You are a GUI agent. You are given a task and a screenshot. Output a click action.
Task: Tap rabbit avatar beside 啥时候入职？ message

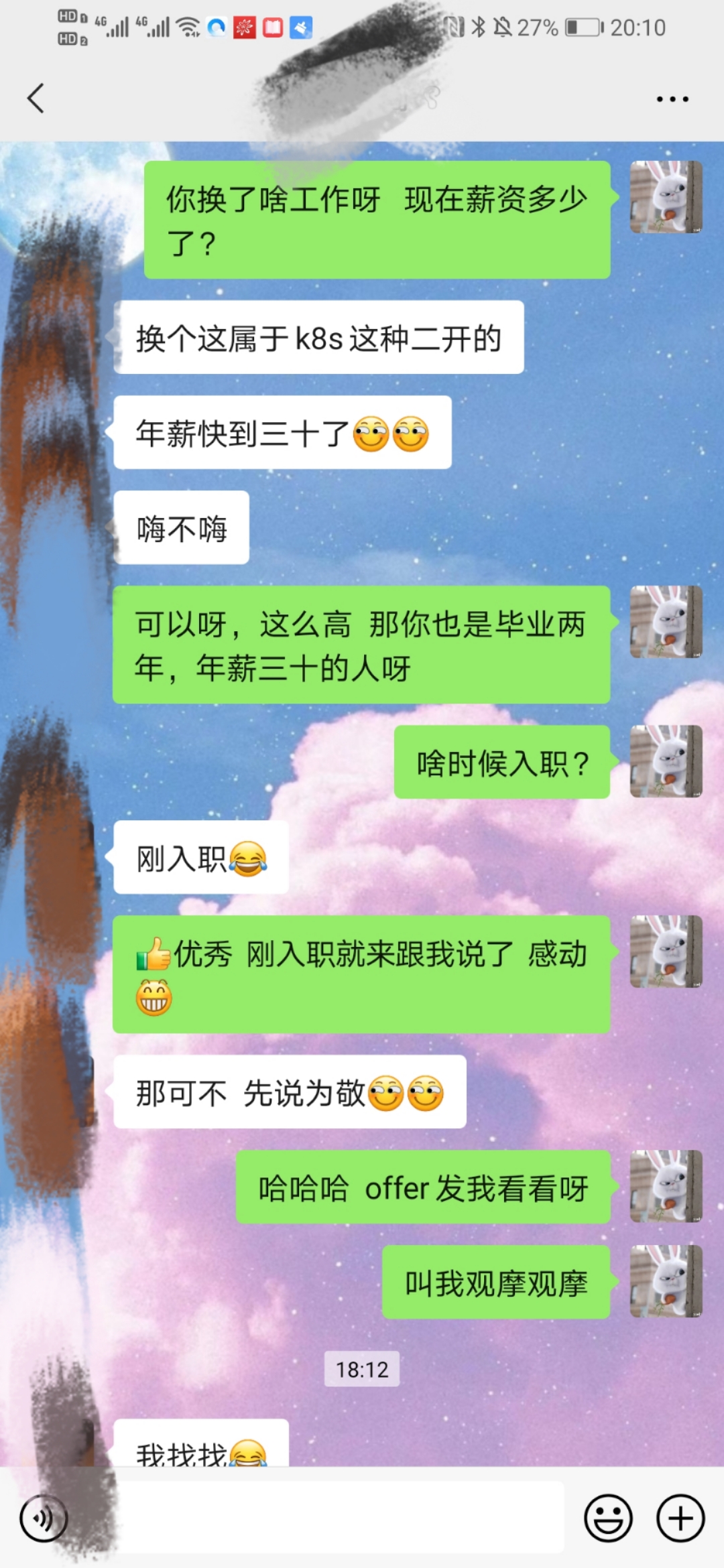click(666, 762)
